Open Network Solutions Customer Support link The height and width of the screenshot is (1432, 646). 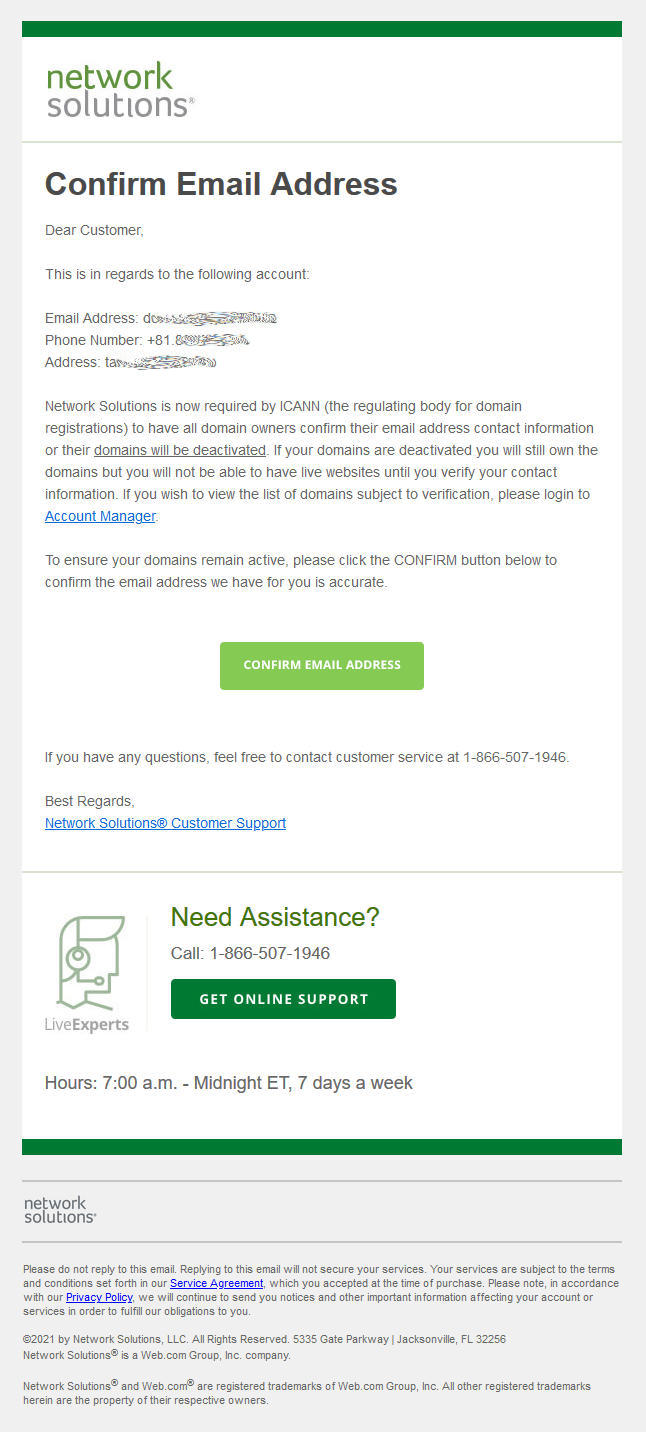165,823
